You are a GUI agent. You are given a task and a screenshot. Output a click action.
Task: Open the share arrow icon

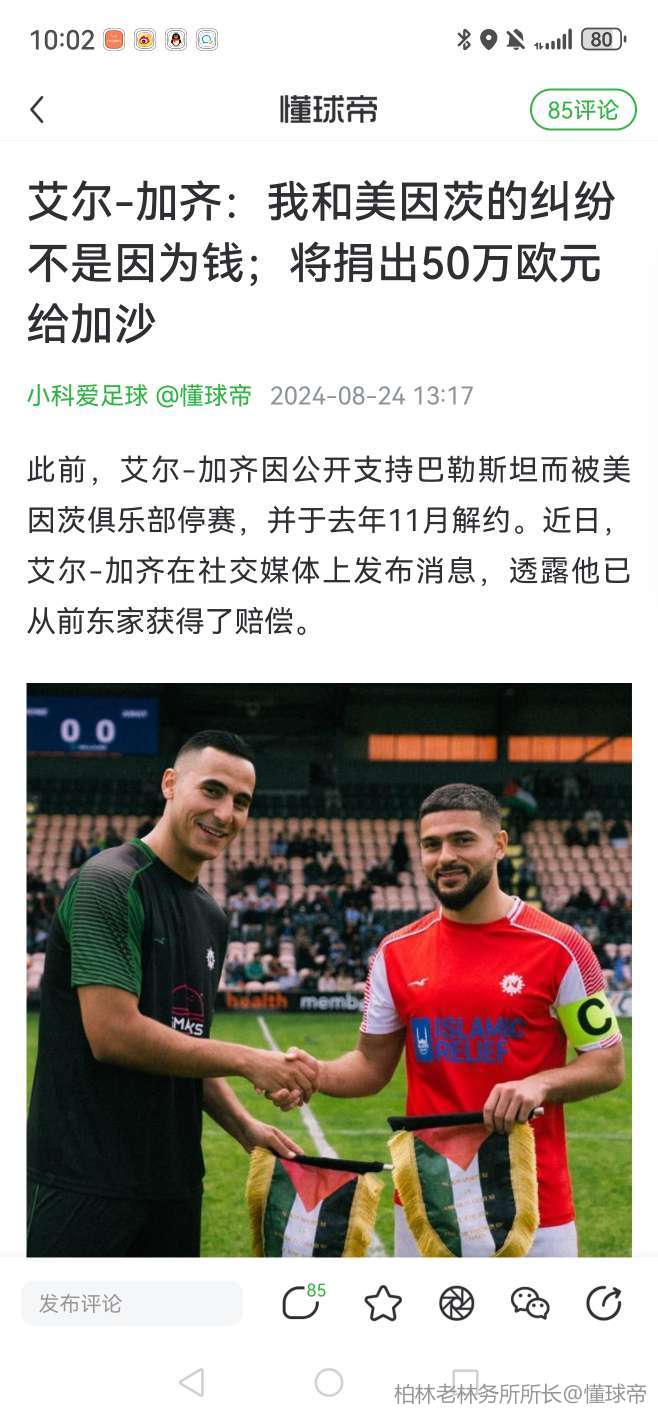[603, 1303]
